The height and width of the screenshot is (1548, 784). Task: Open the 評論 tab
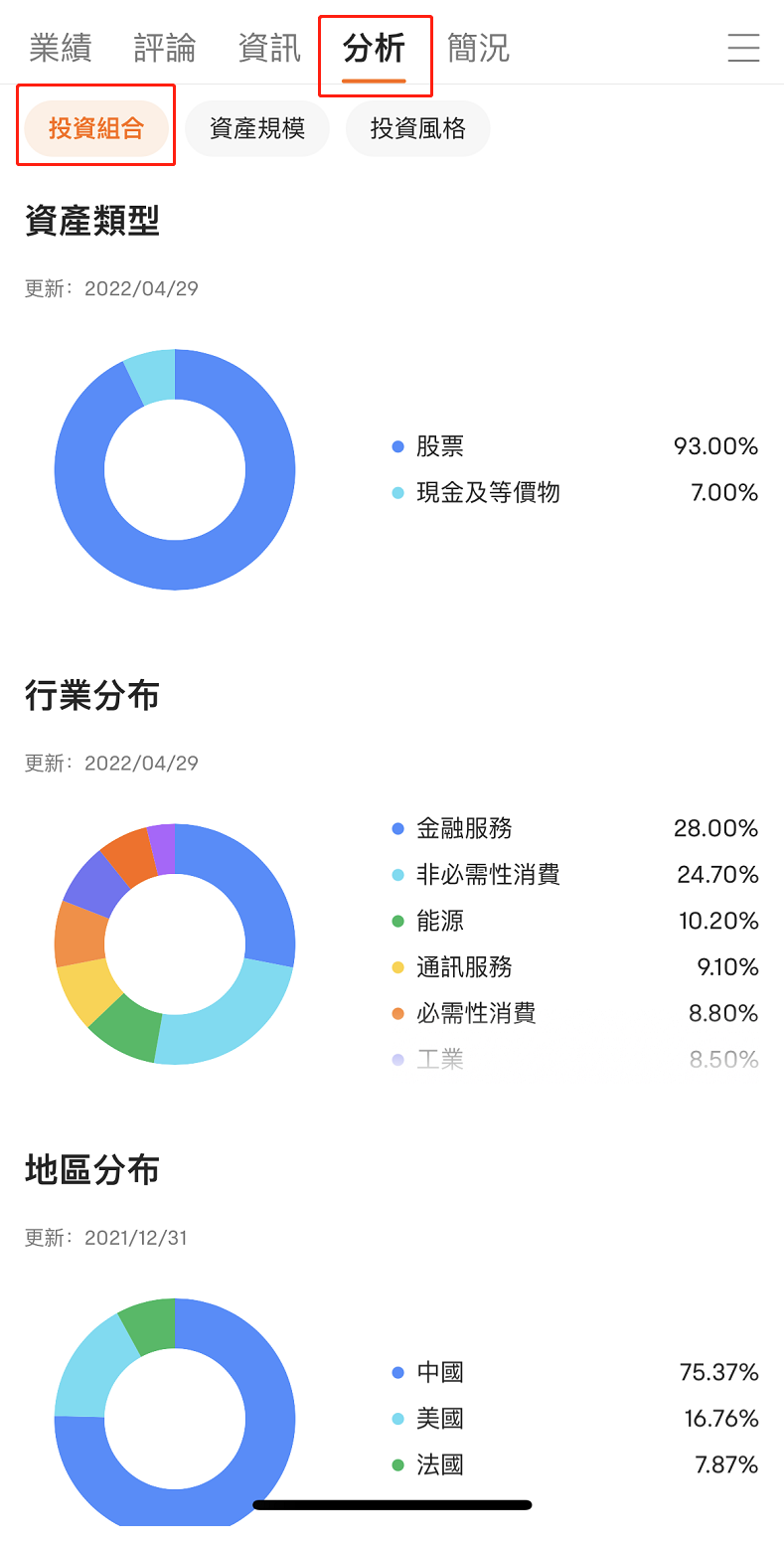coord(165,47)
